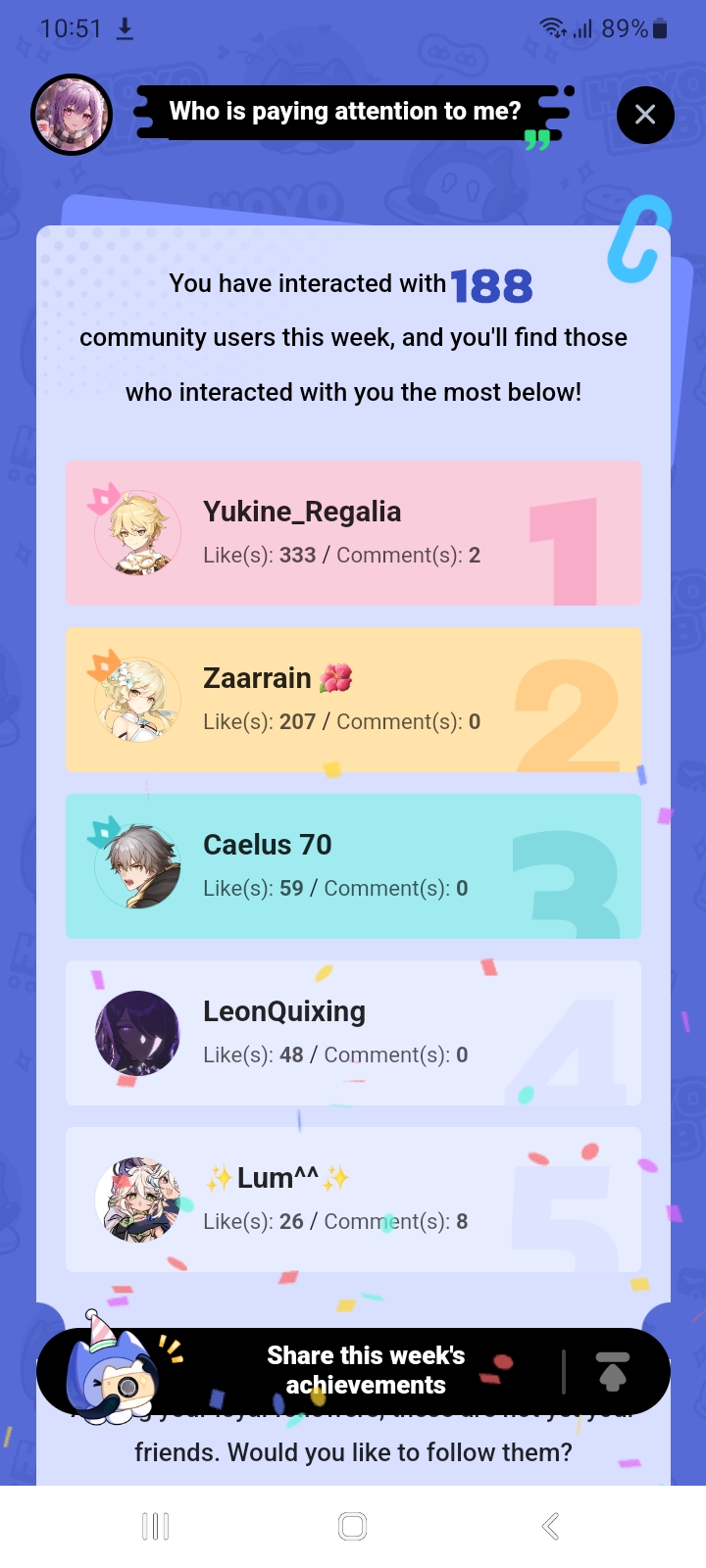The height and width of the screenshot is (1568, 706).
Task: Open Zaarrain's profile picture
Action: [x=137, y=699]
